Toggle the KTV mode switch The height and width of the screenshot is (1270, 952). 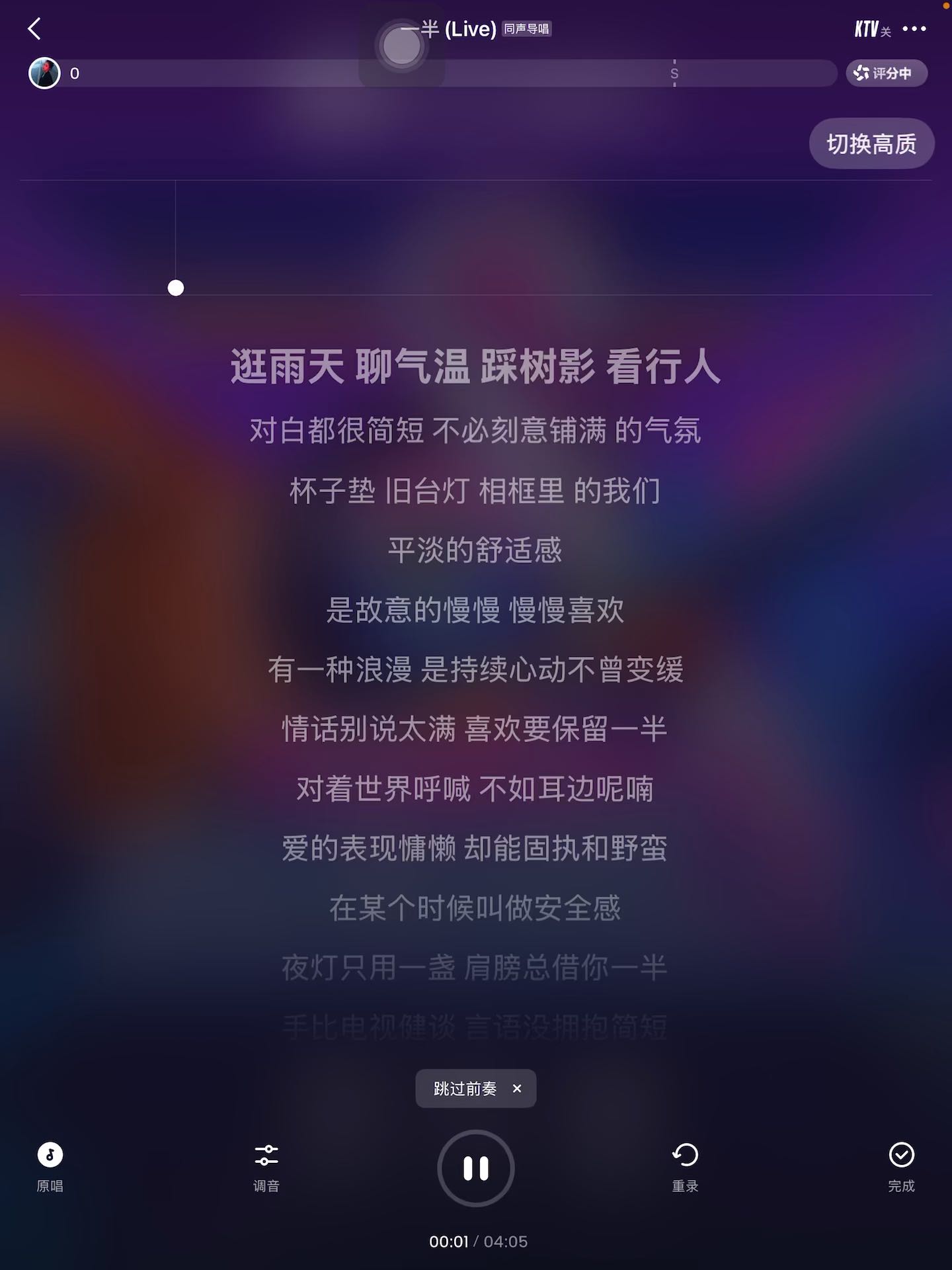(872, 29)
